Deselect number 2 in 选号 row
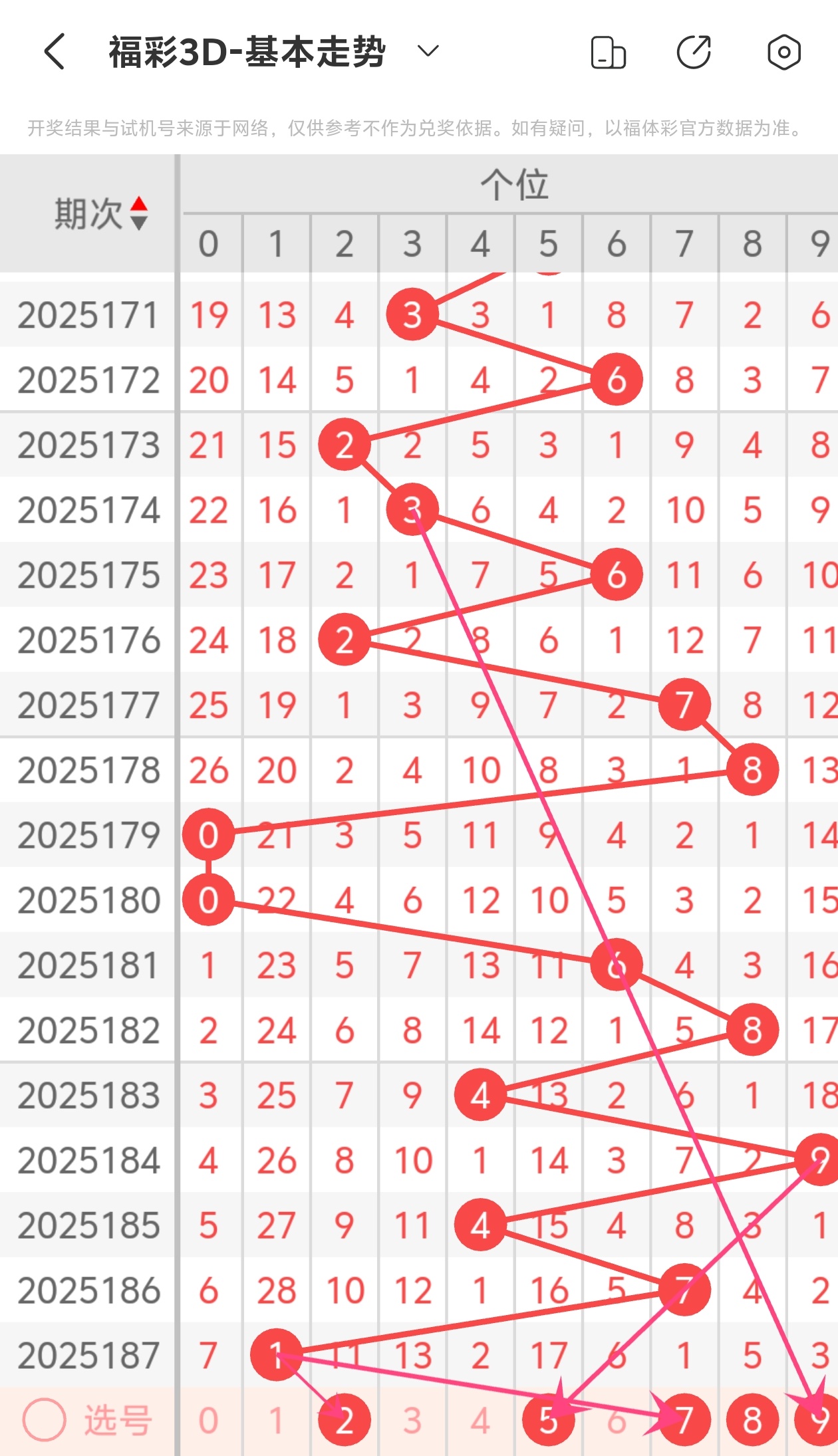The height and width of the screenshot is (1456, 838). tap(345, 1421)
